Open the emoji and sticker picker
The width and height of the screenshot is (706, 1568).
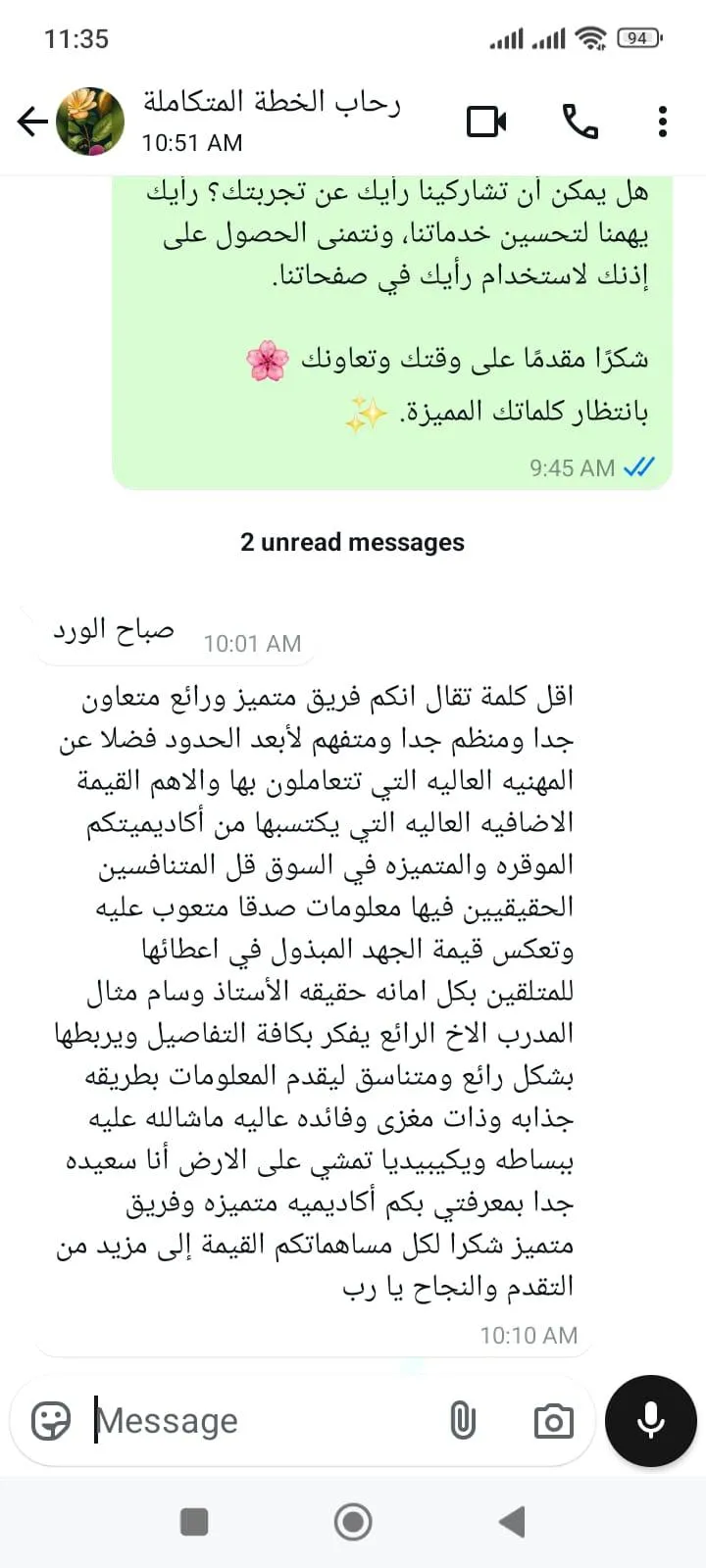point(51,1420)
